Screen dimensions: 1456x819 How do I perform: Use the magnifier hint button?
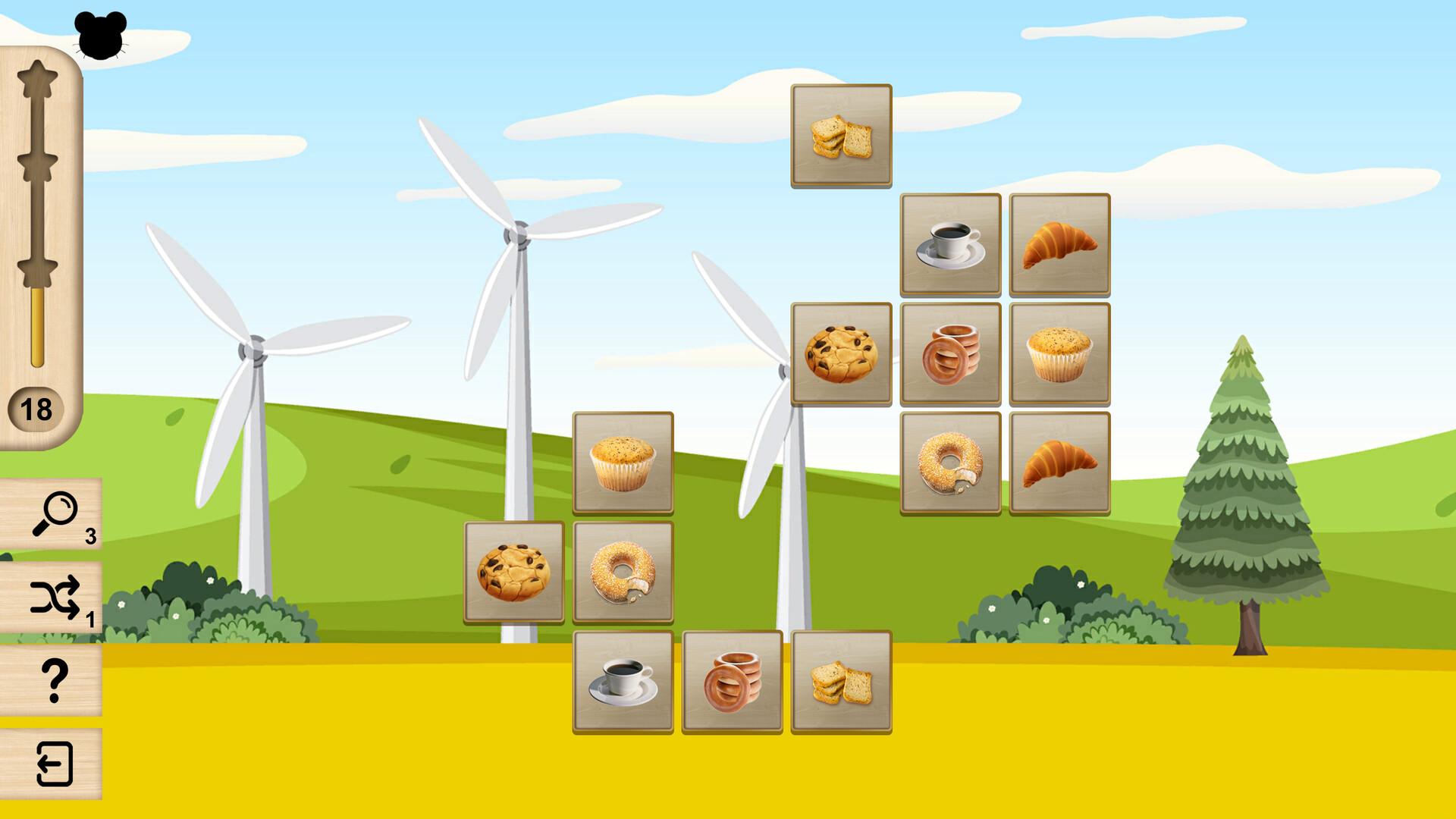pyautogui.click(x=53, y=514)
